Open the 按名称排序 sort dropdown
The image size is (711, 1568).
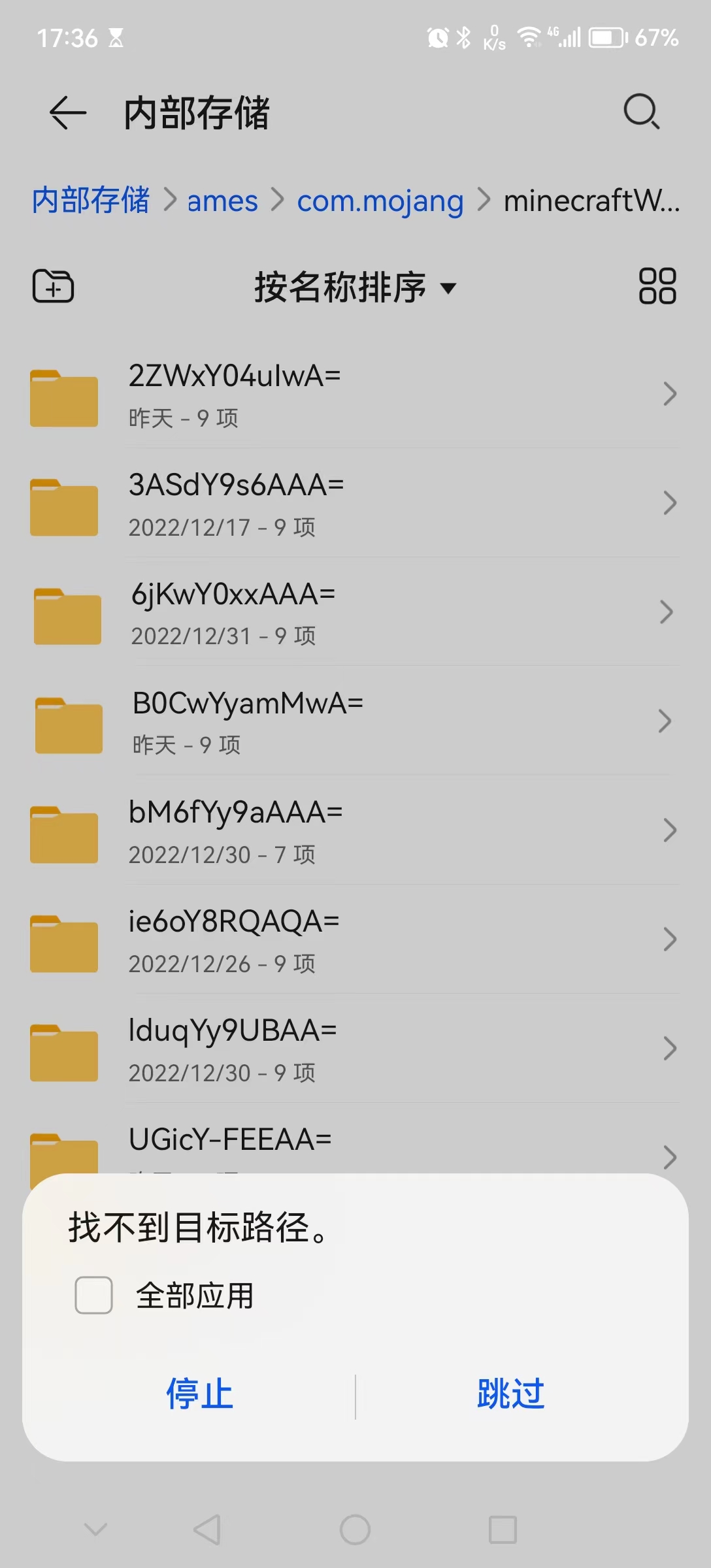point(355,287)
